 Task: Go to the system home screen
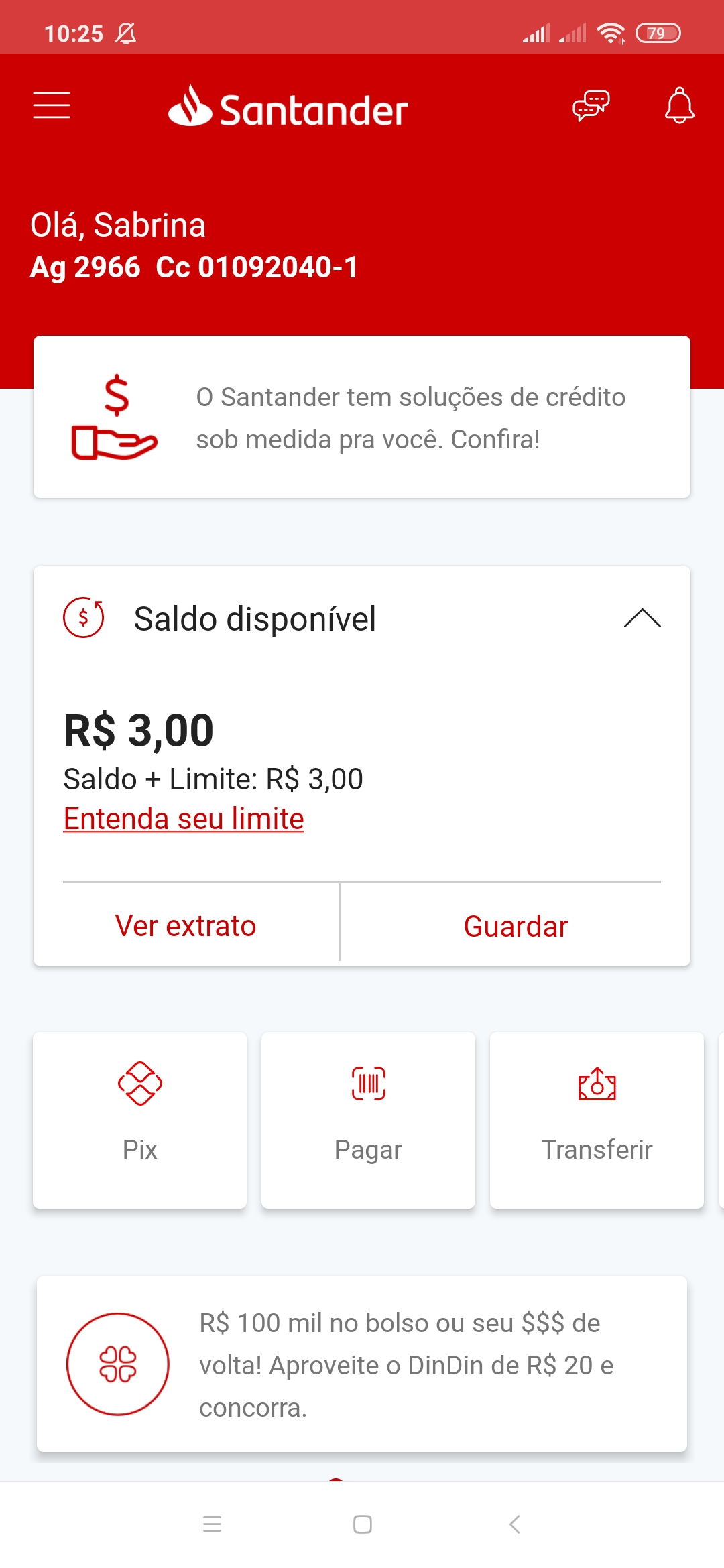point(363,1524)
